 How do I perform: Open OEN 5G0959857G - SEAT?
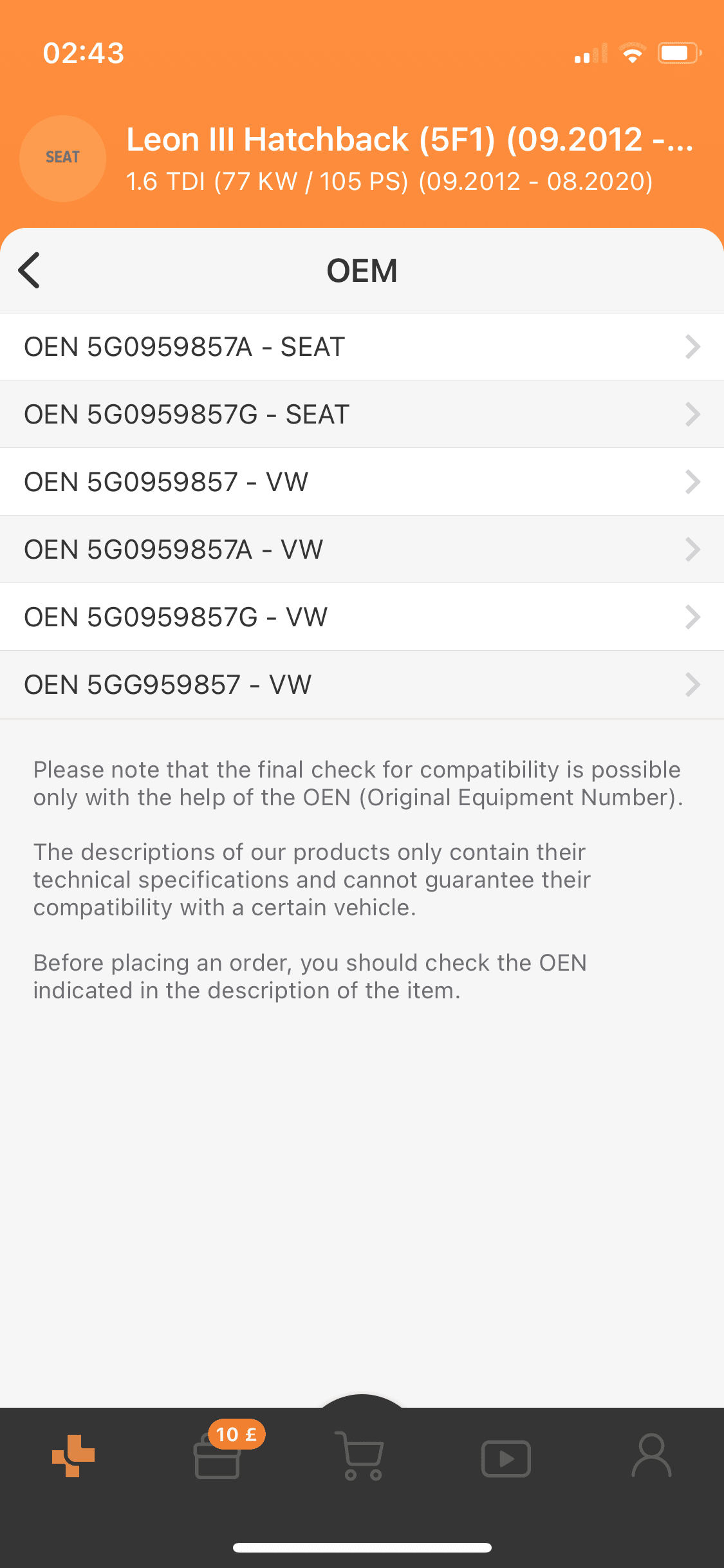[x=362, y=415]
